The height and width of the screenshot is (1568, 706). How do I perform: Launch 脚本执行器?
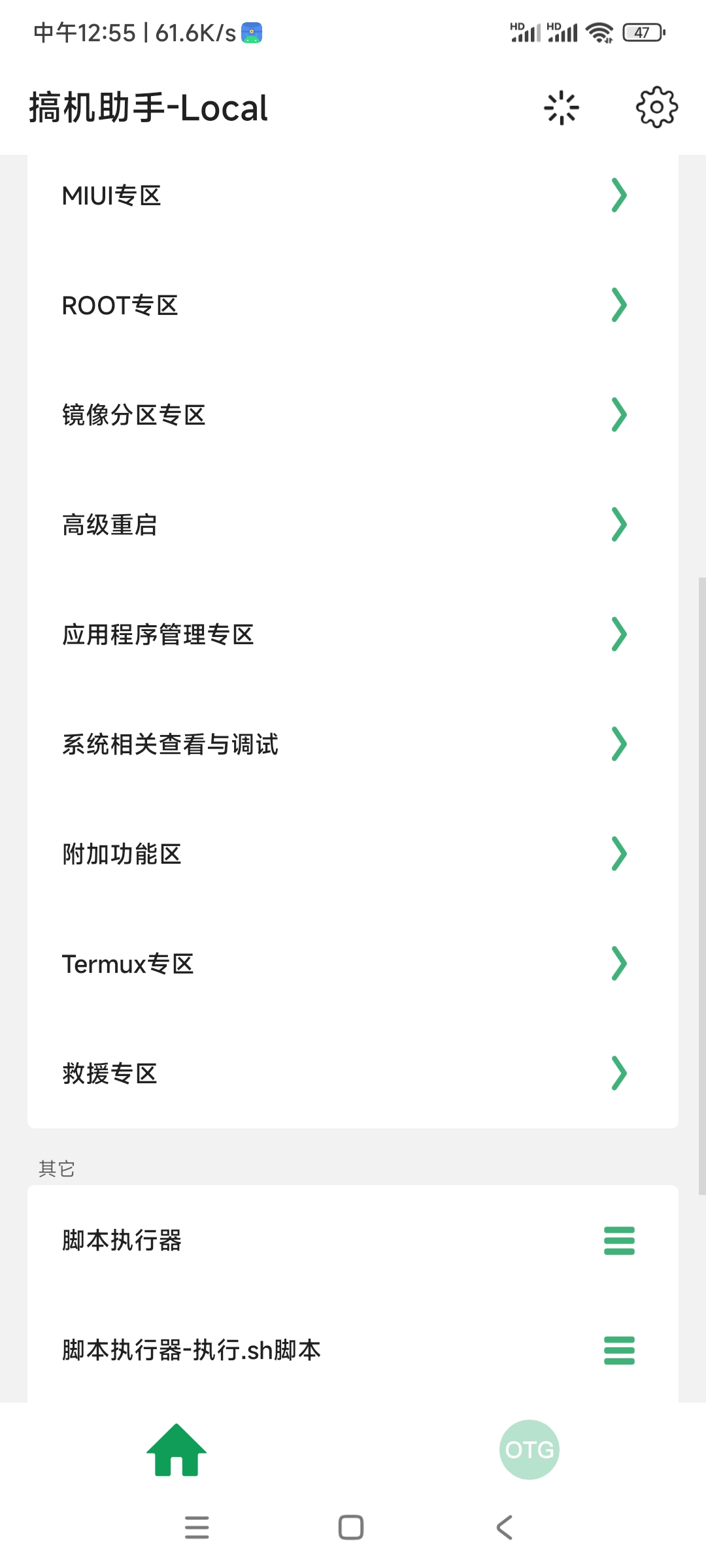pyautogui.click(x=353, y=1240)
